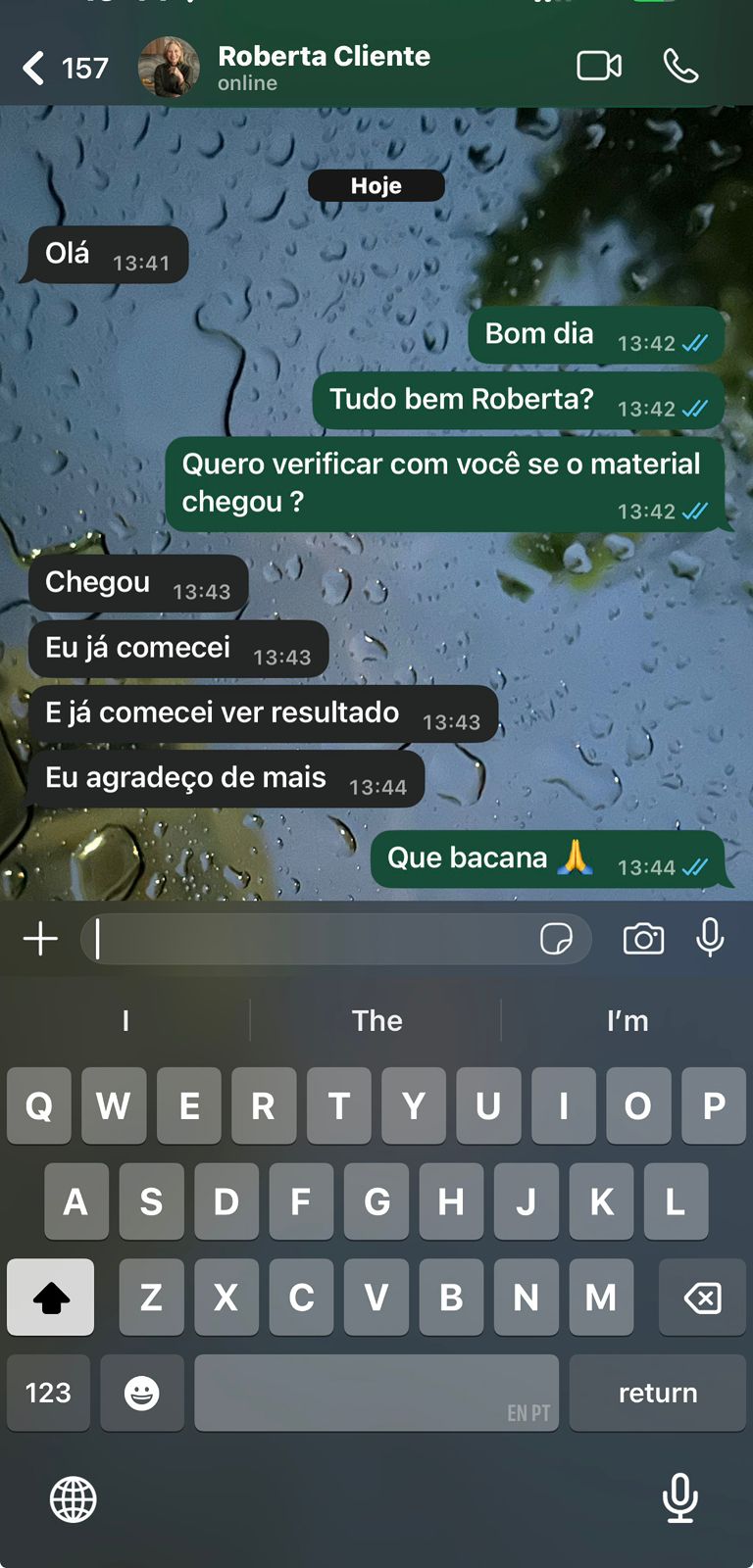Insert the suggestion "The"
Screen dimensions: 753x1568
(x=376, y=1021)
